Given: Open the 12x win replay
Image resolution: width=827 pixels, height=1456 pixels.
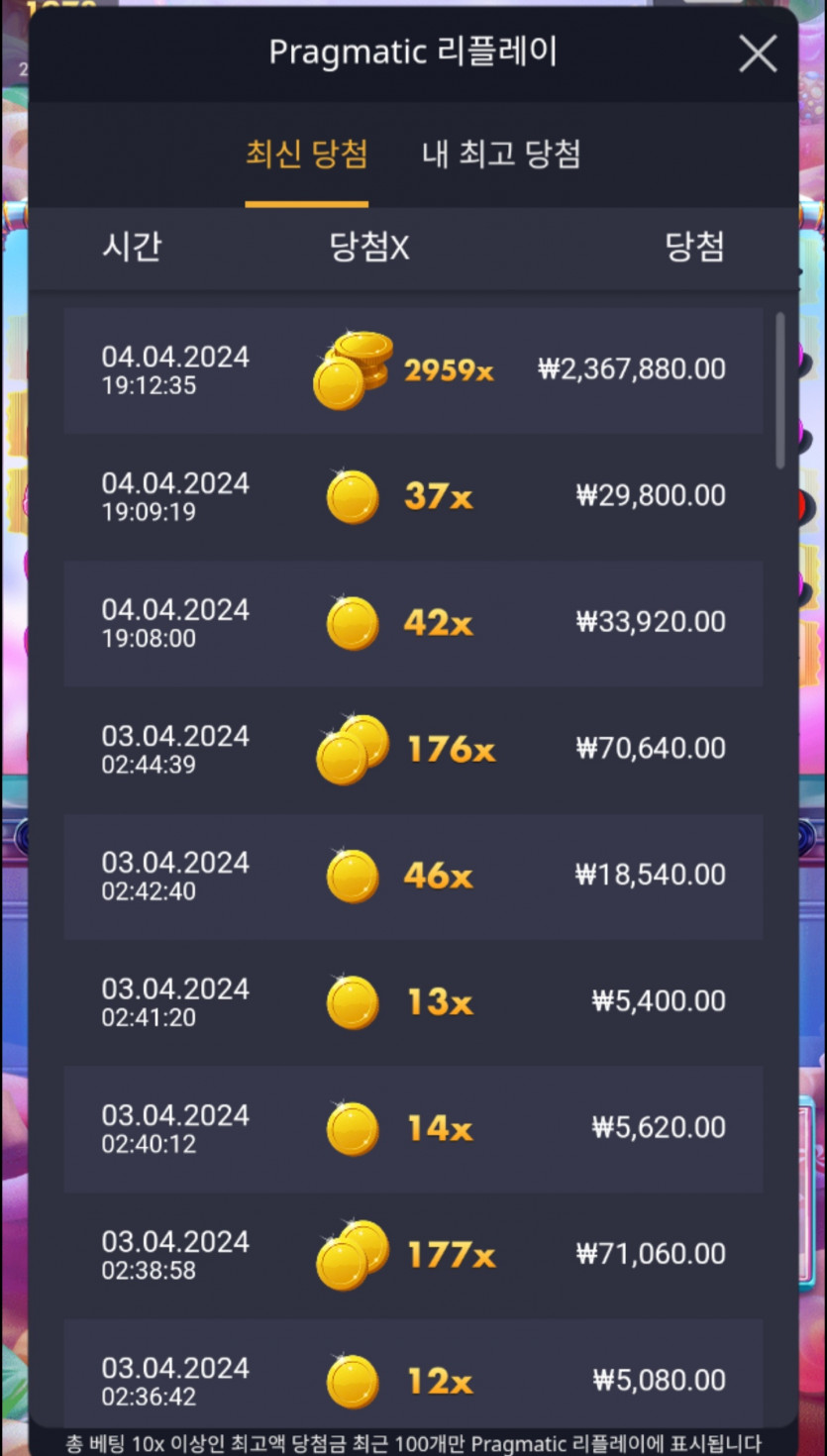Looking at the screenshot, I should (x=413, y=1380).
